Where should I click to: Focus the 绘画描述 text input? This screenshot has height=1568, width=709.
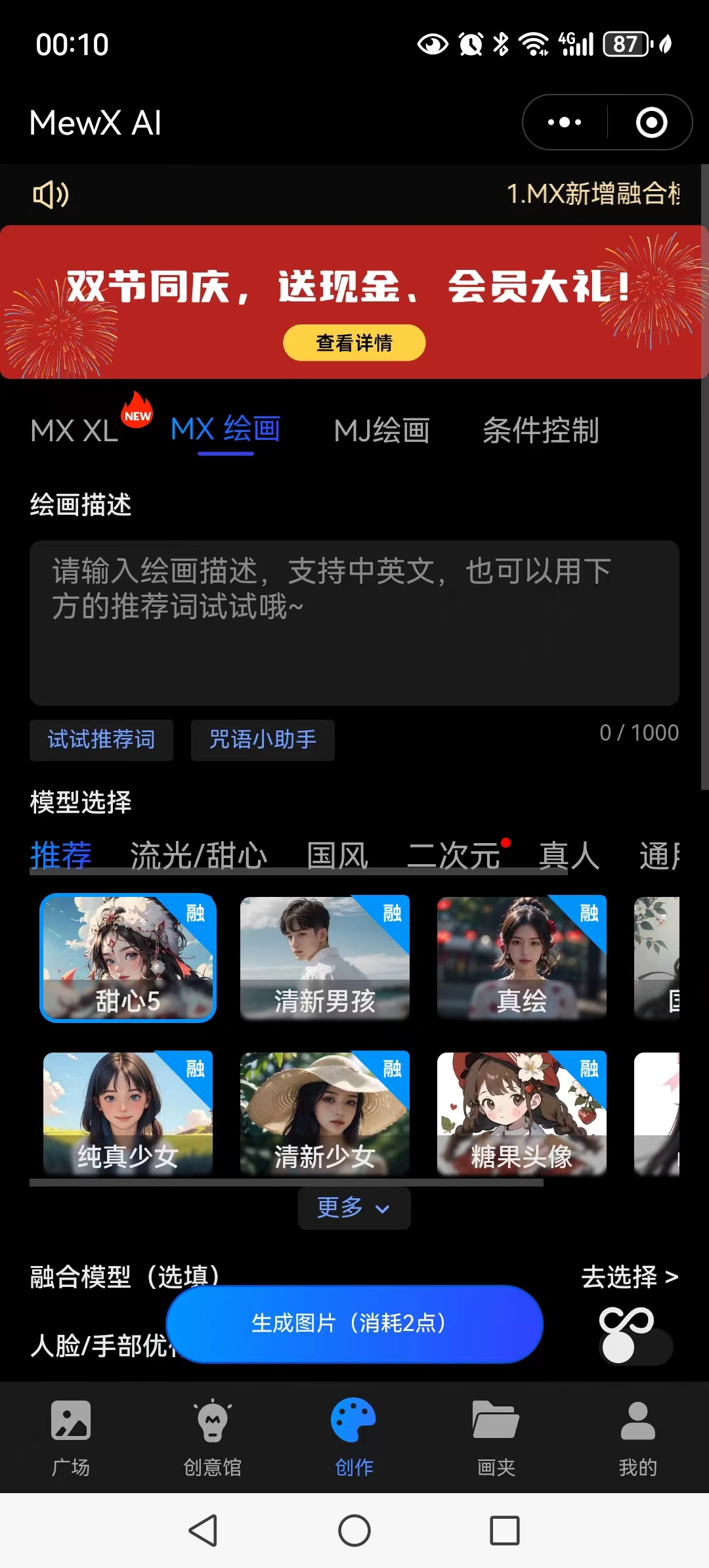[354, 622]
